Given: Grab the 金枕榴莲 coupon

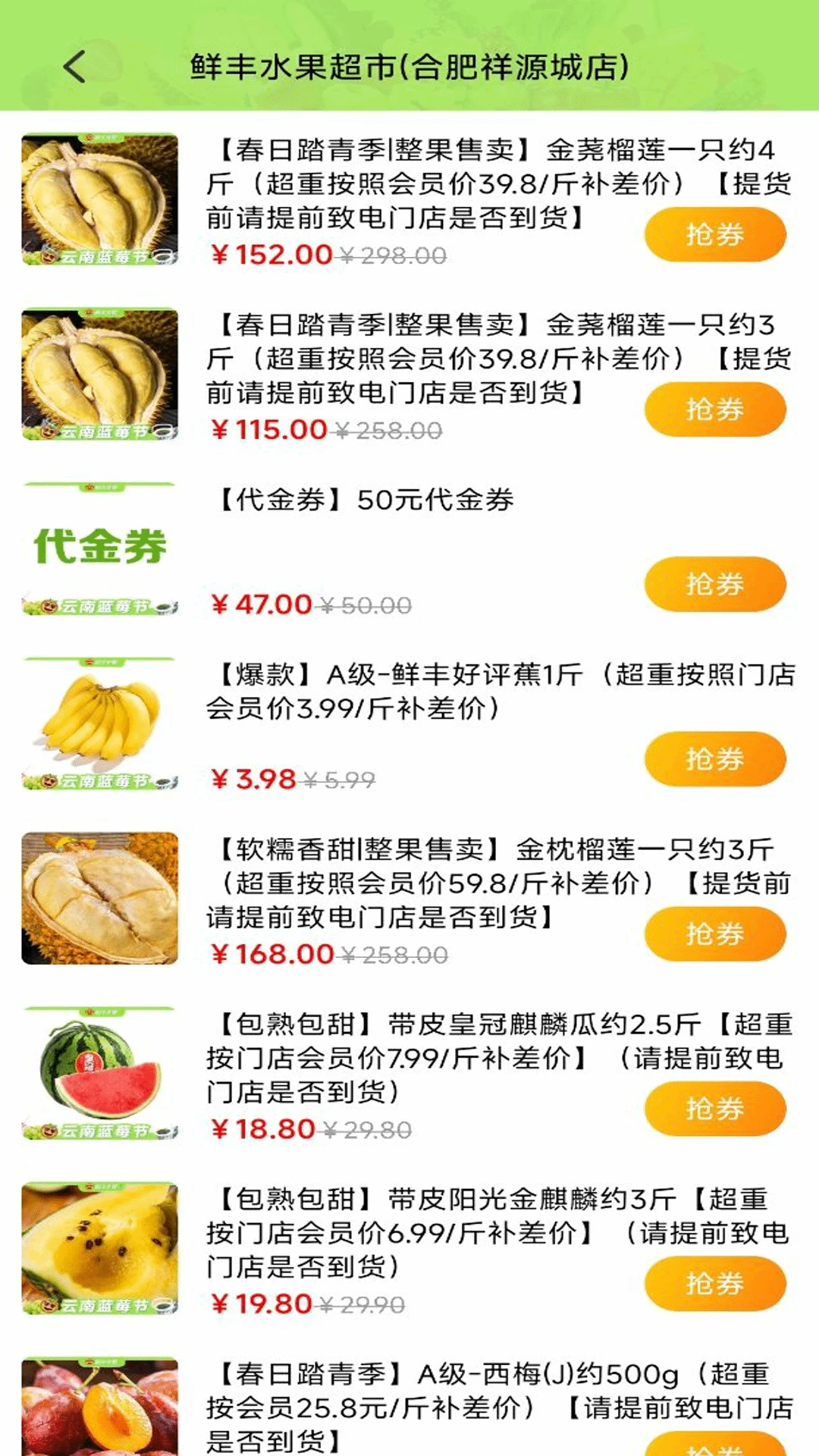Looking at the screenshot, I should 716,935.
